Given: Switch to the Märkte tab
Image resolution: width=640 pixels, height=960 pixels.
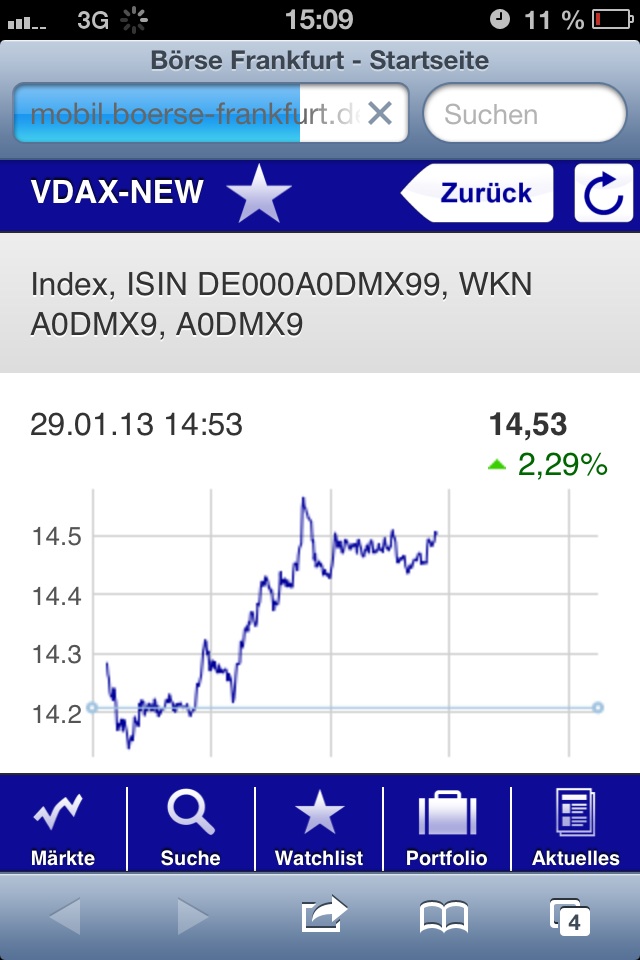Looking at the screenshot, I should coord(63,829).
